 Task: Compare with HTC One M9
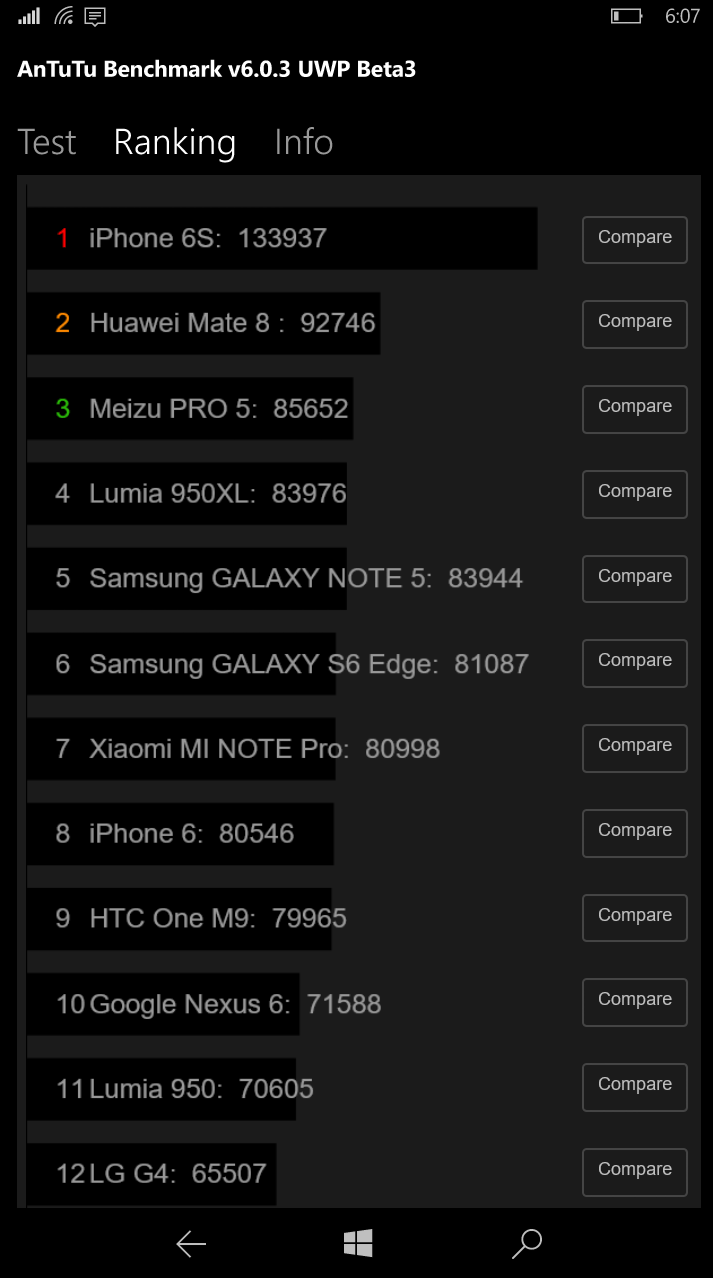(x=635, y=918)
